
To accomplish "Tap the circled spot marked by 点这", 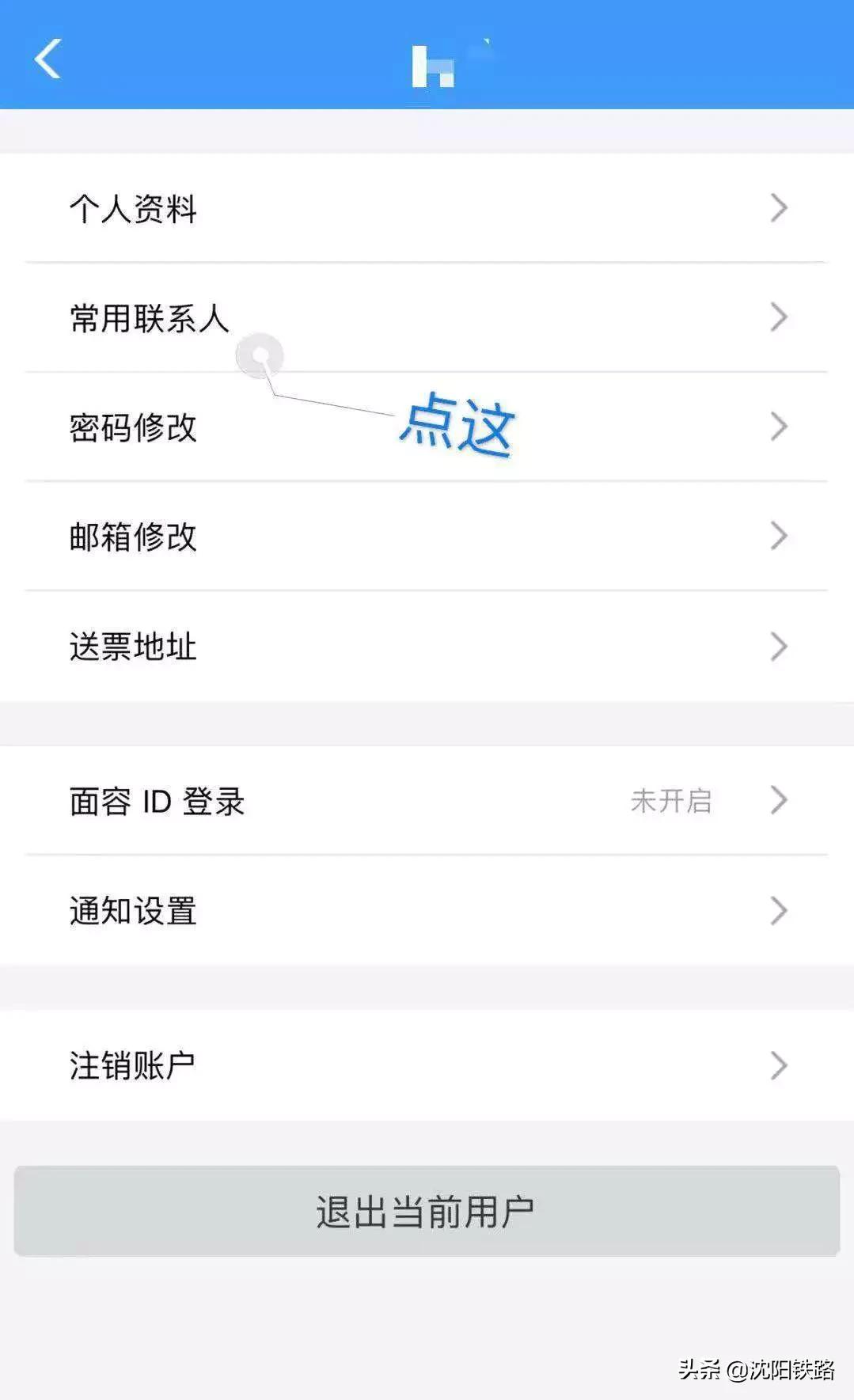I will 260,357.
